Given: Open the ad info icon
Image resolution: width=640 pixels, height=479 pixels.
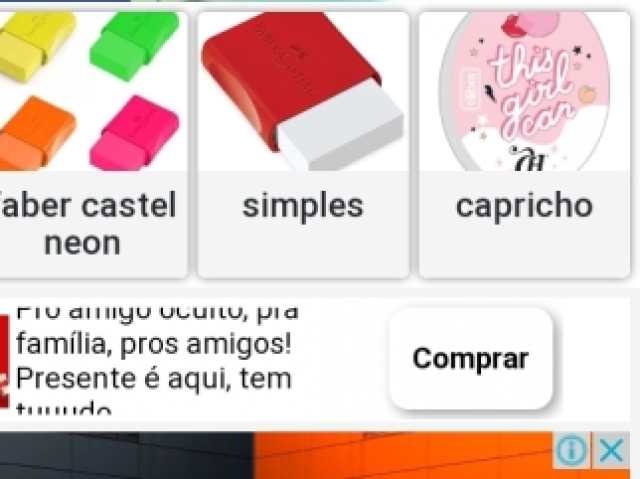Looking at the screenshot, I should point(572,451).
